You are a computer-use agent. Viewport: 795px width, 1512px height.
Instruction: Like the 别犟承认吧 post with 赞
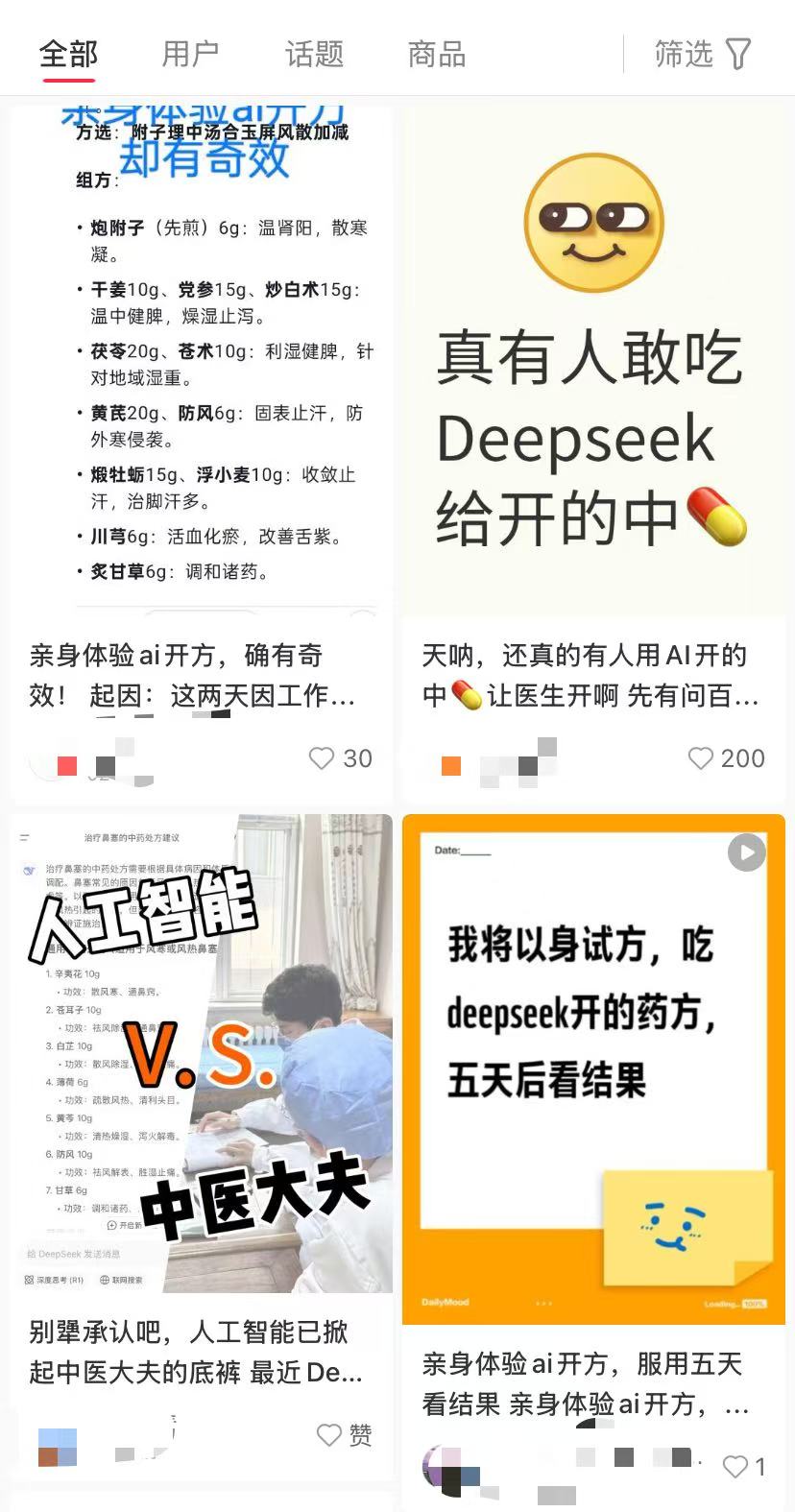click(x=329, y=1435)
